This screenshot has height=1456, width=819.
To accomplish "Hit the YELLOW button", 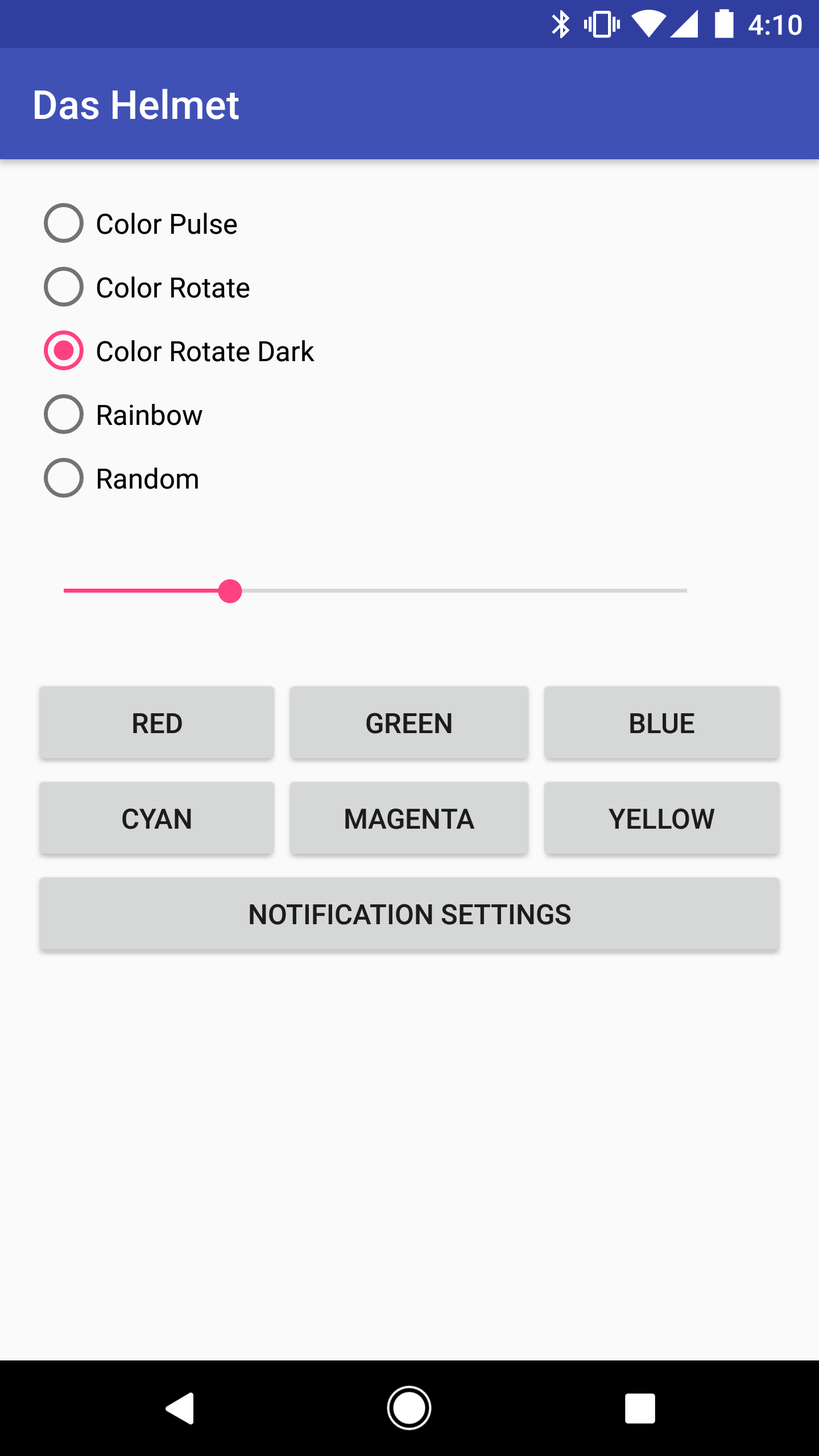I will coord(661,818).
